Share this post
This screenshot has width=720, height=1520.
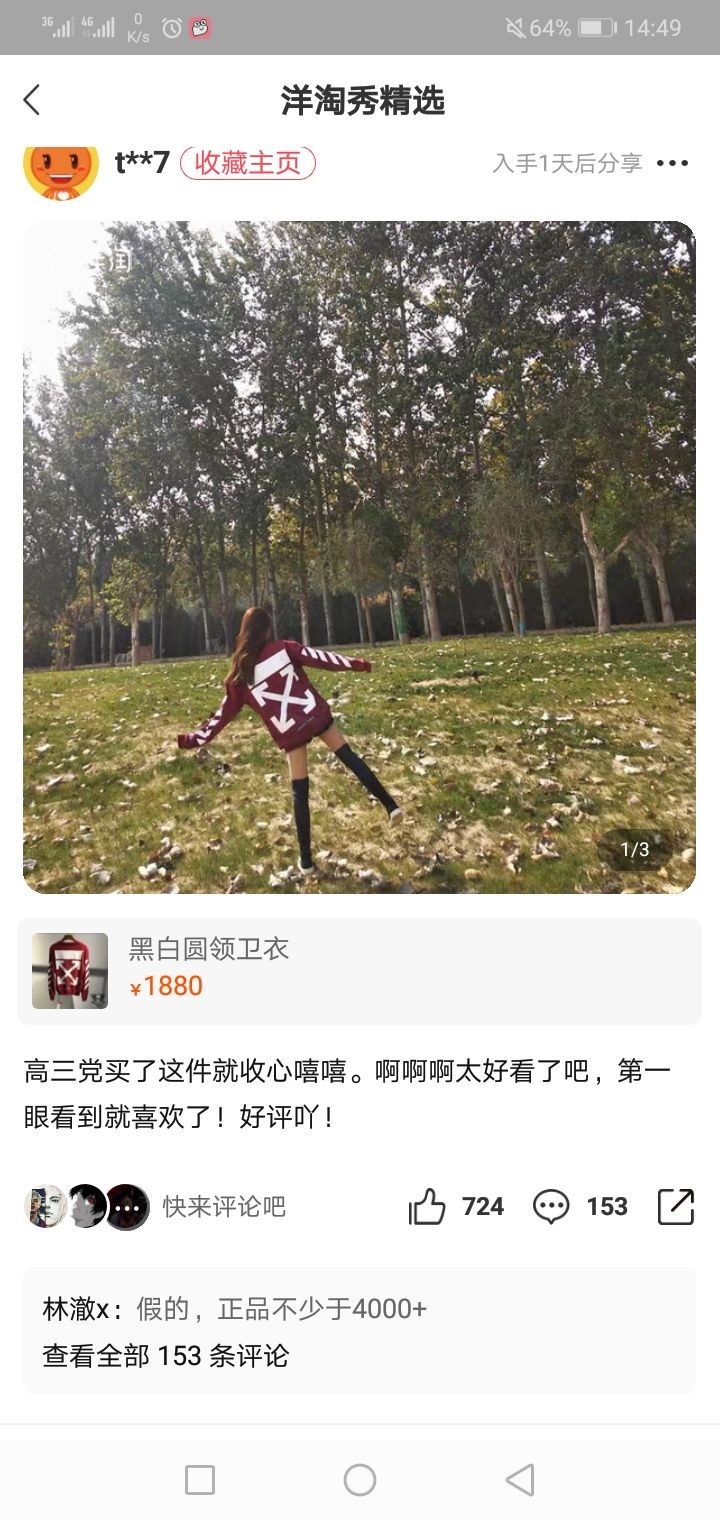[x=675, y=1207]
